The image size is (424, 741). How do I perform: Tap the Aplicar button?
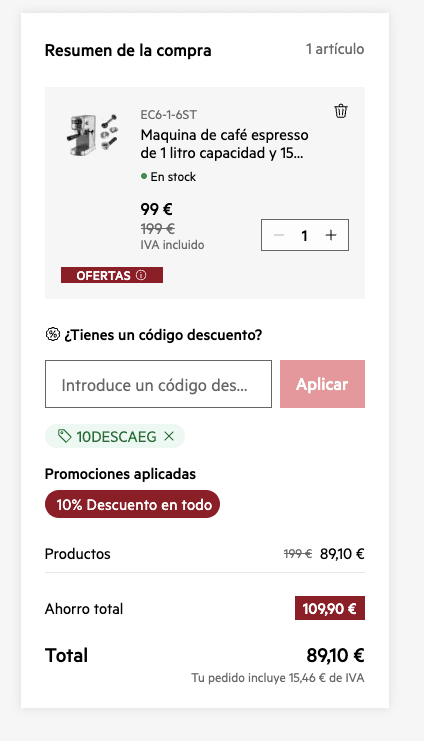click(322, 384)
